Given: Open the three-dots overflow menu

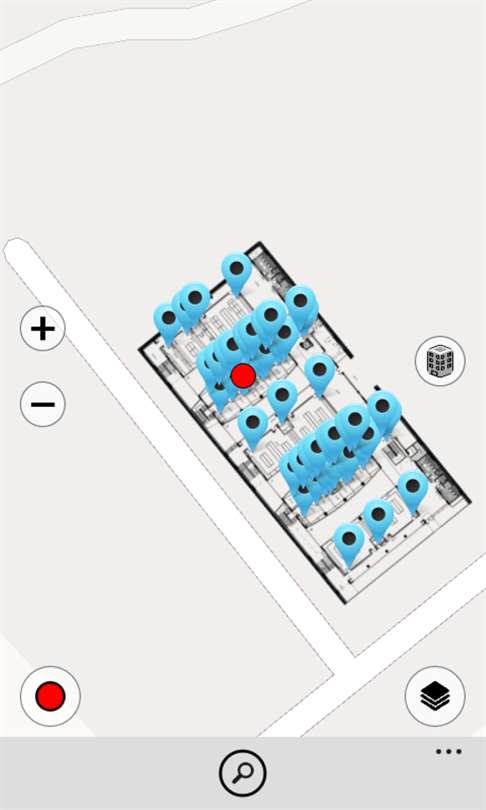Looking at the screenshot, I should pos(448,752).
